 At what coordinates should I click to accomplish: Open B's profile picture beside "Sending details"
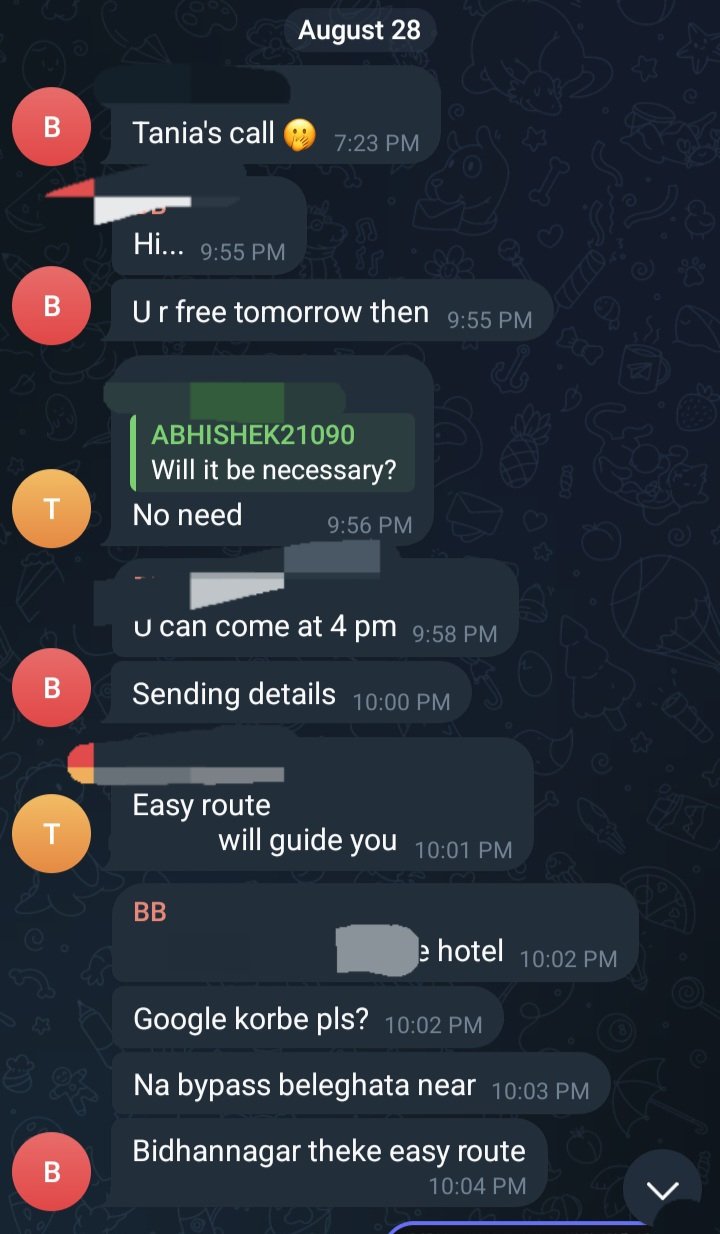tap(51, 688)
